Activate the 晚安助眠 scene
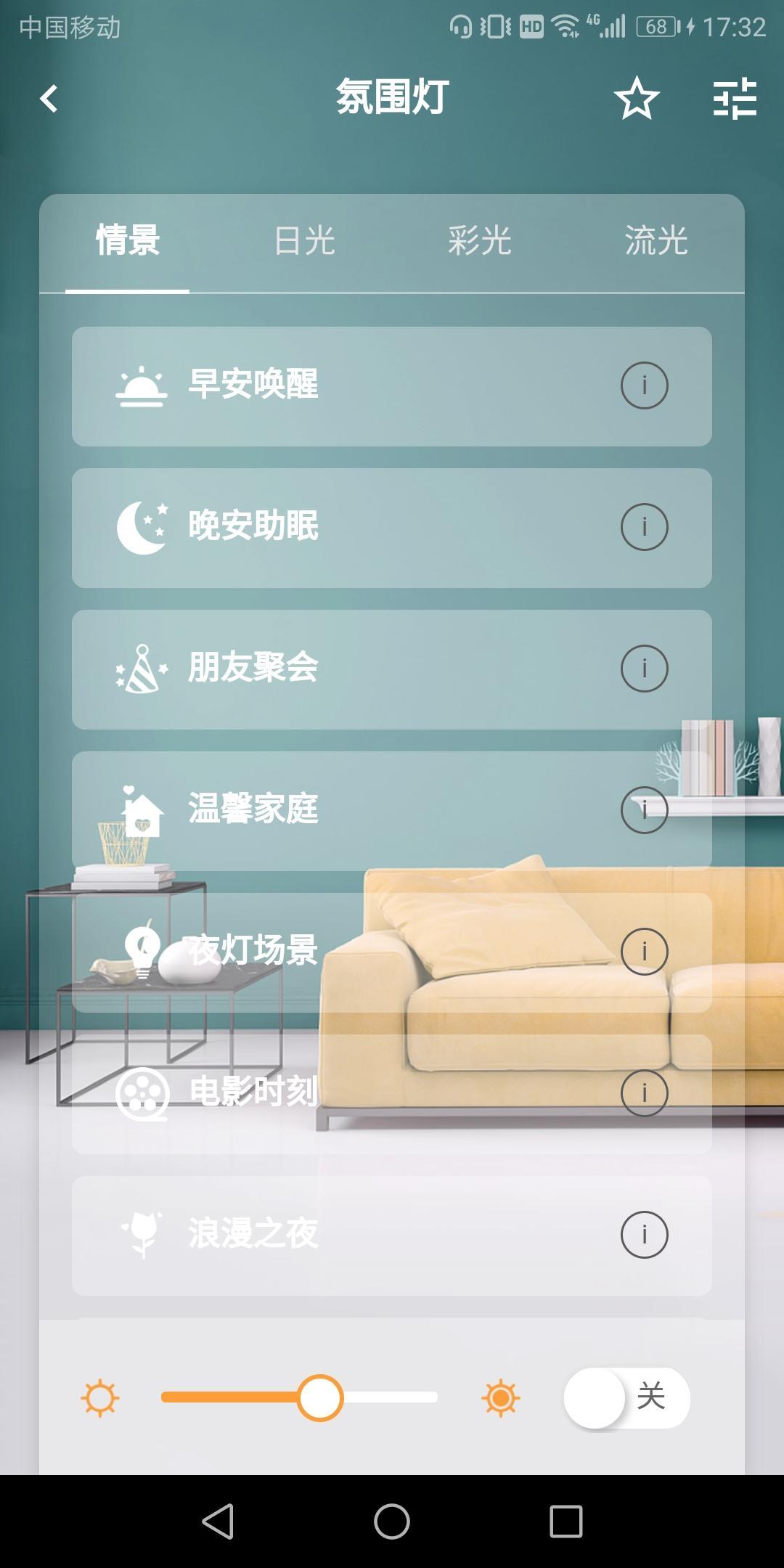 click(327, 527)
